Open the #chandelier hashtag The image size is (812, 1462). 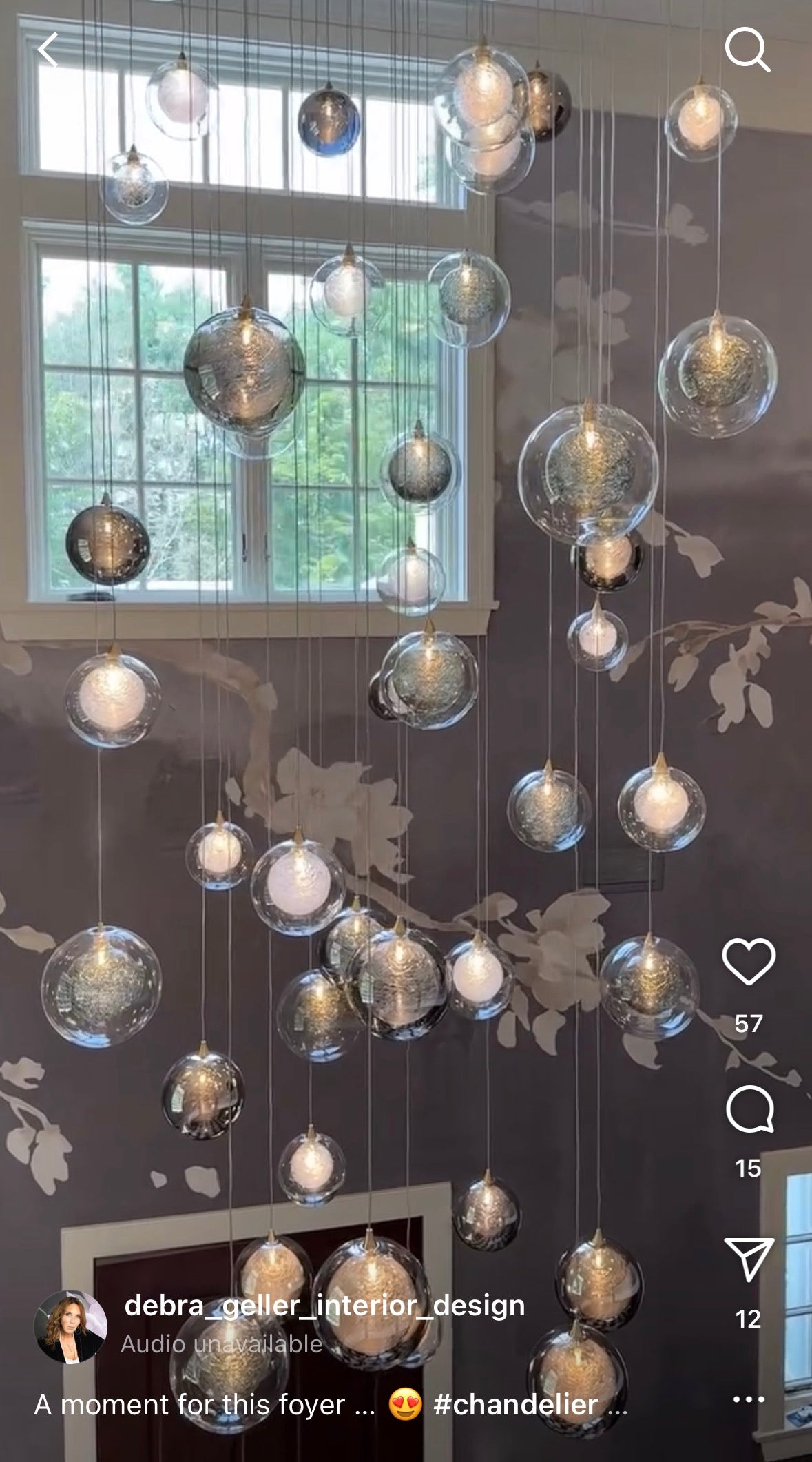click(x=515, y=1405)
